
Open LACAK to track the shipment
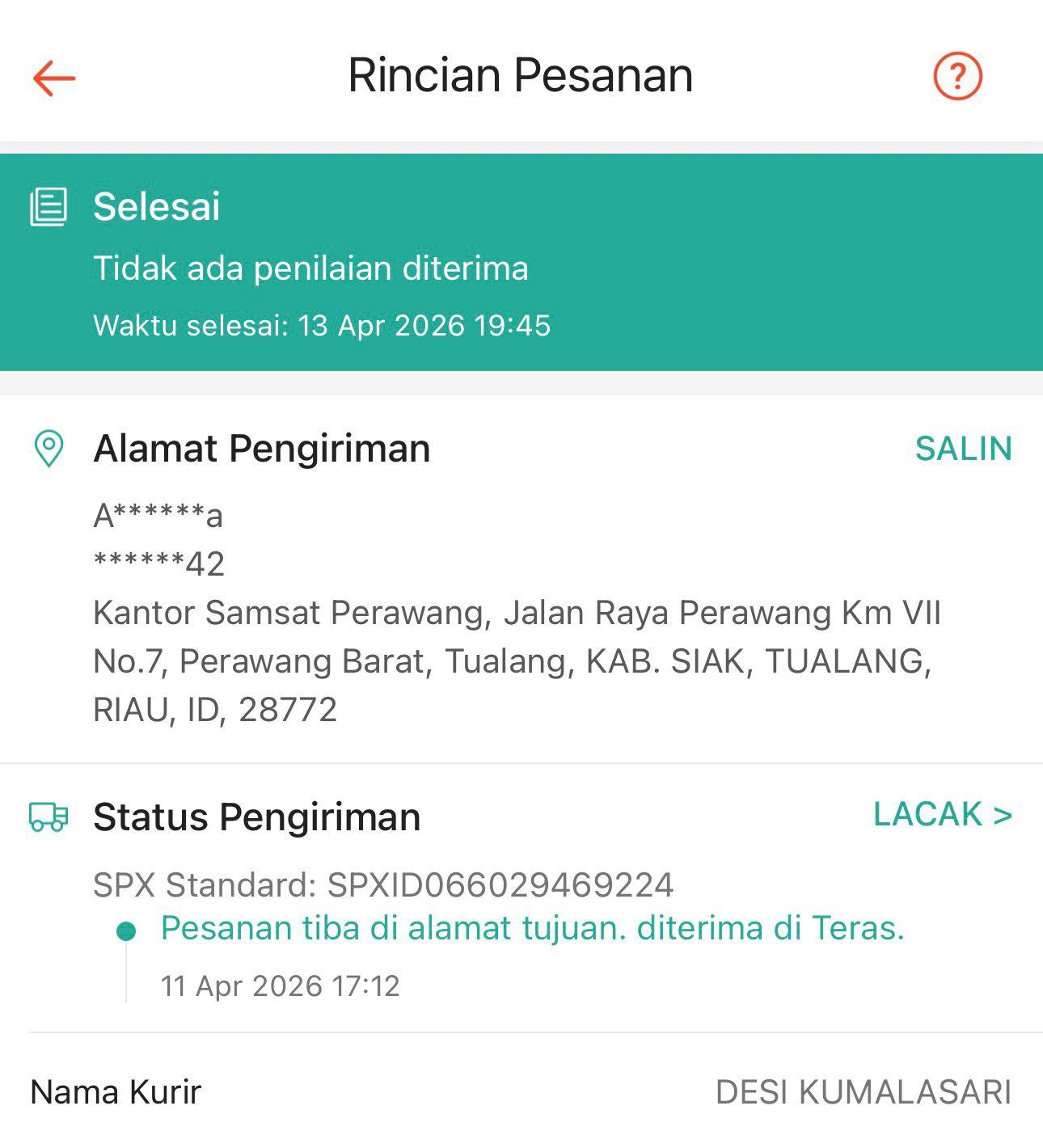click(943, 814)
